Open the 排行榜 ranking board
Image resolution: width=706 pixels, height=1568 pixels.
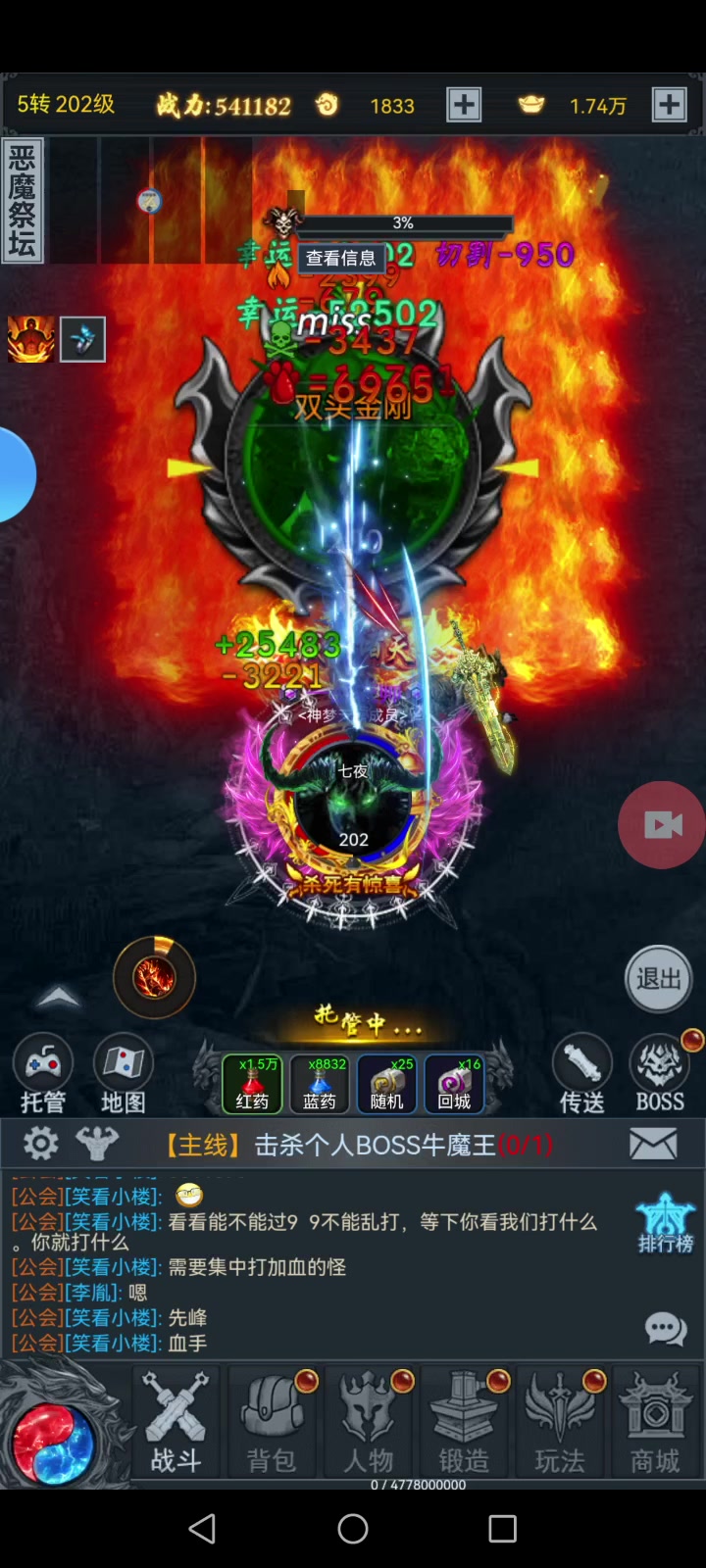[666, 1223]
